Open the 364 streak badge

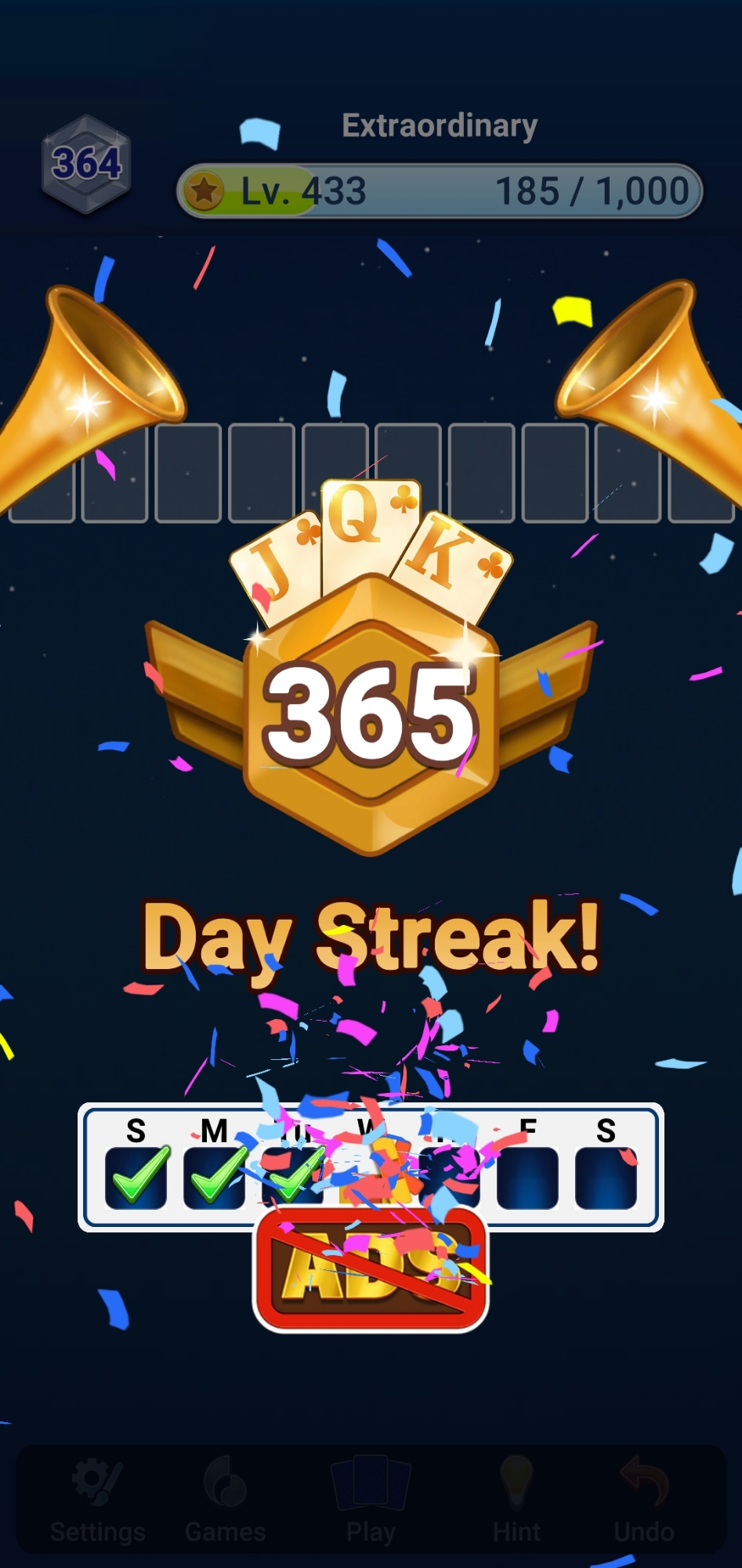pyautogui.click(x=86, y=165)
